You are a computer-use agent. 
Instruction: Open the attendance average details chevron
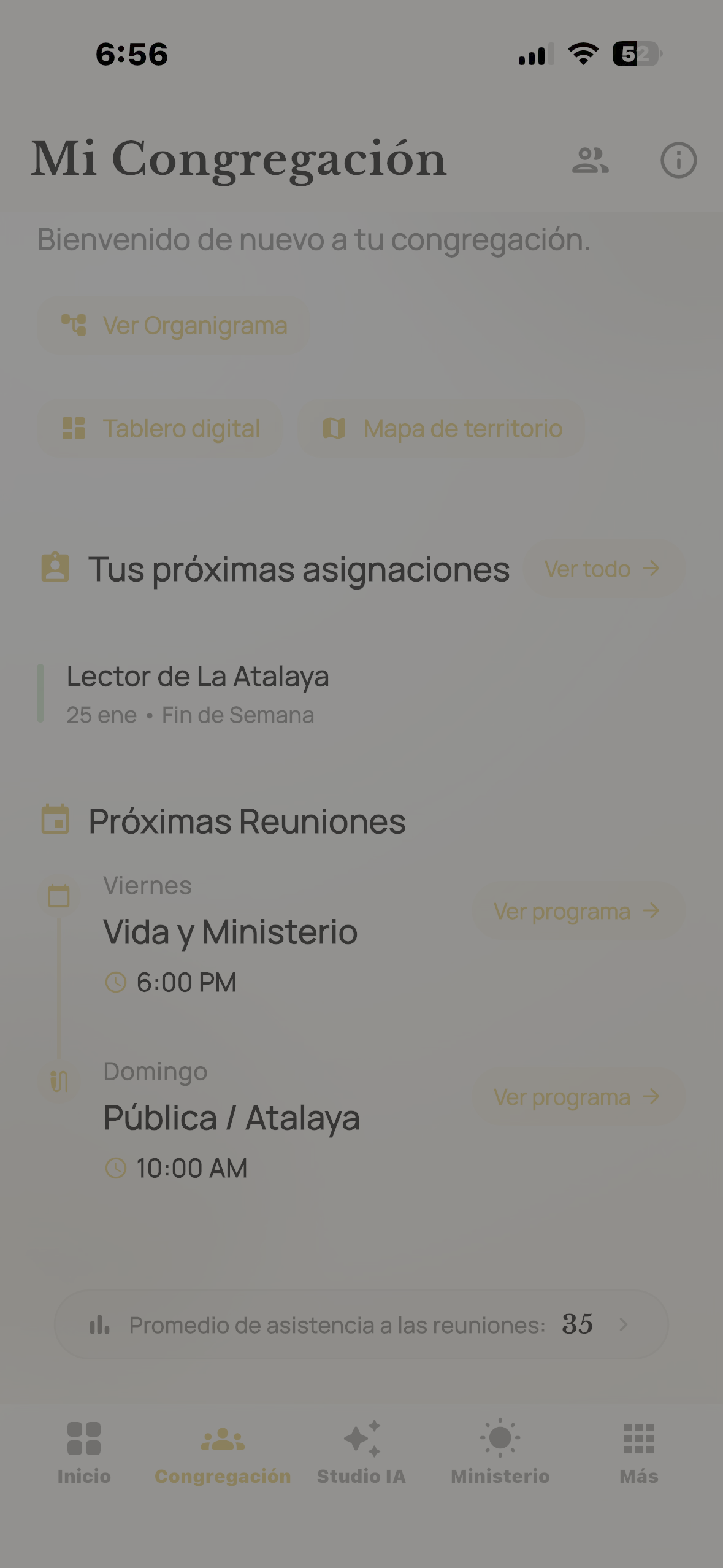(x=624, y=1324)
